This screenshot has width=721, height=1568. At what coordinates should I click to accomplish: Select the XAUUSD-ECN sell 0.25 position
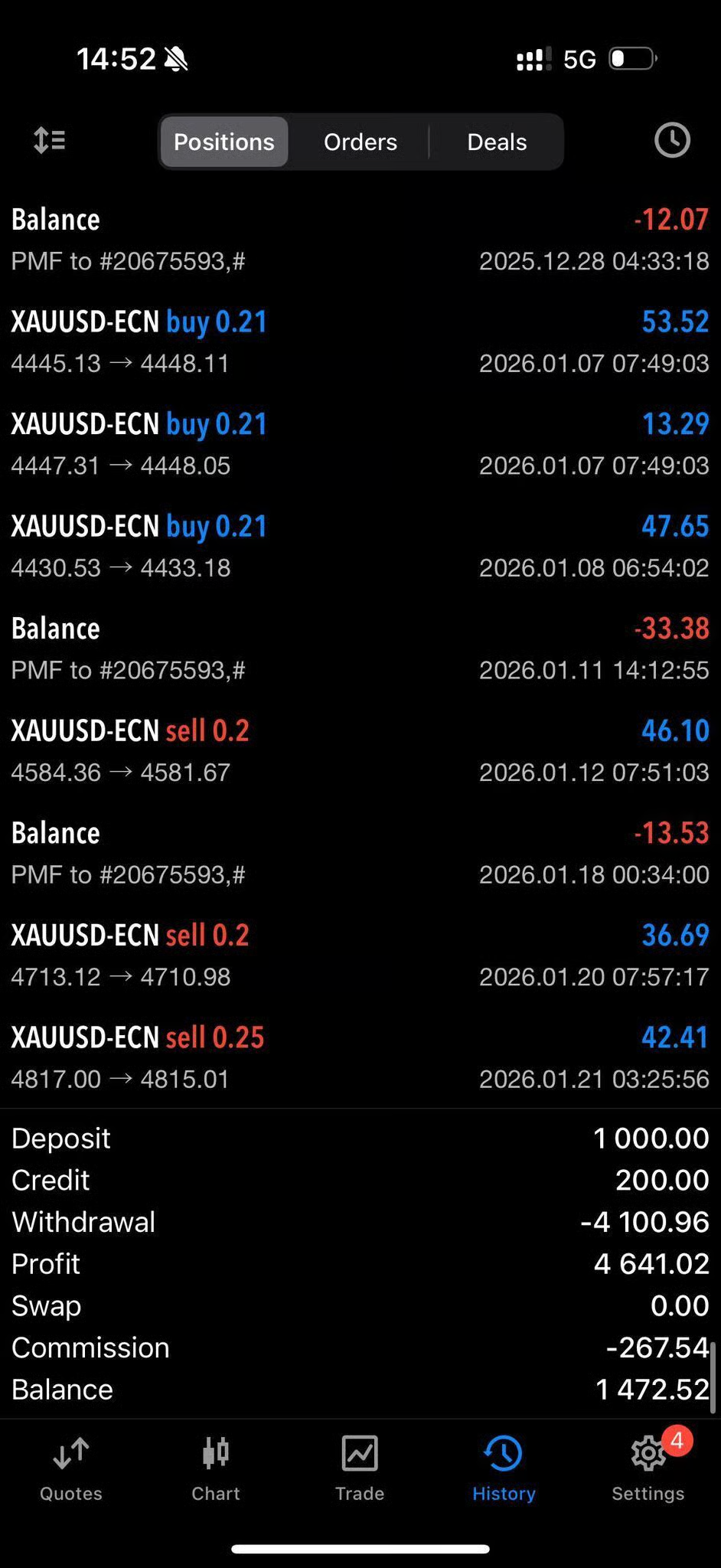point(360,1057)
